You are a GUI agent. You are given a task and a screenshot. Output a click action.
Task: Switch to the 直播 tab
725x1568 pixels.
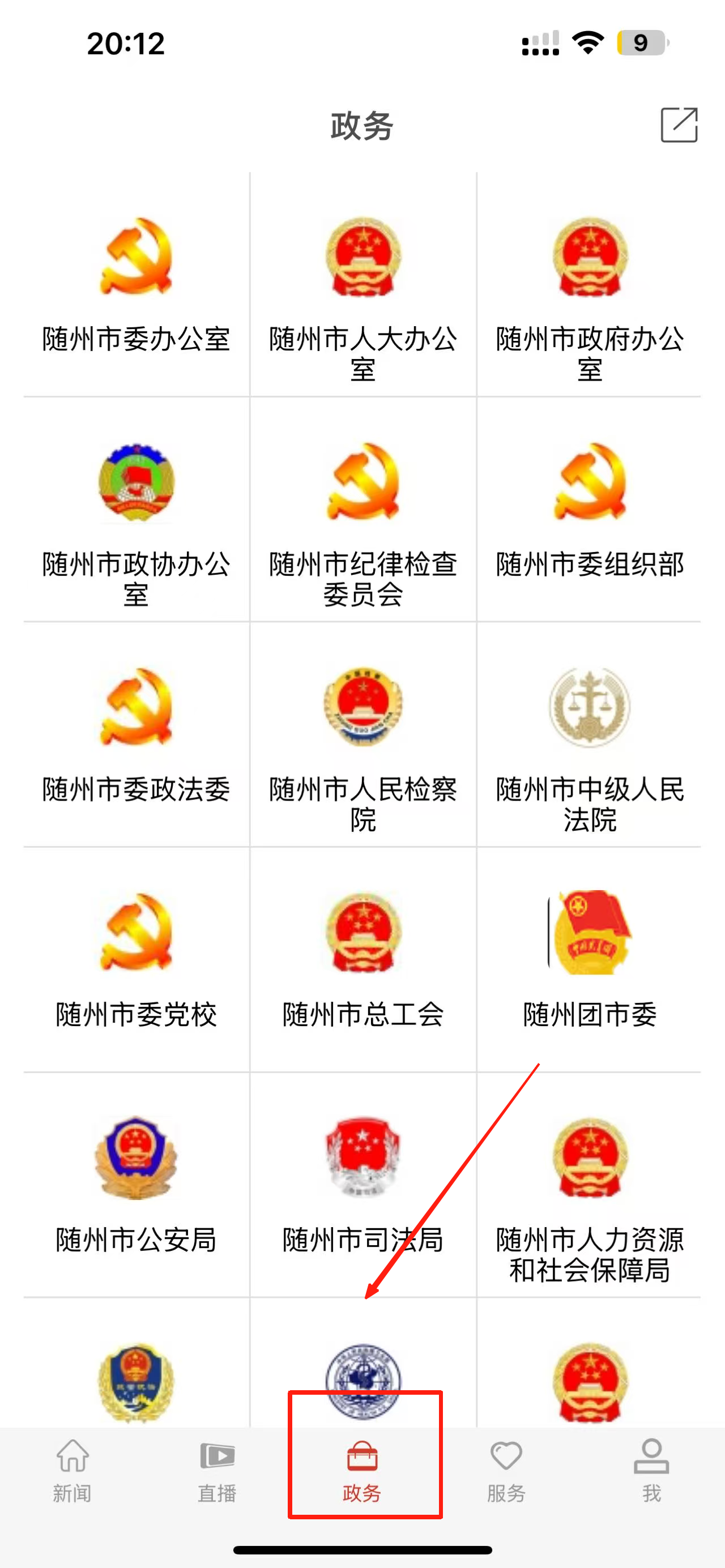tap(217, 1469)
